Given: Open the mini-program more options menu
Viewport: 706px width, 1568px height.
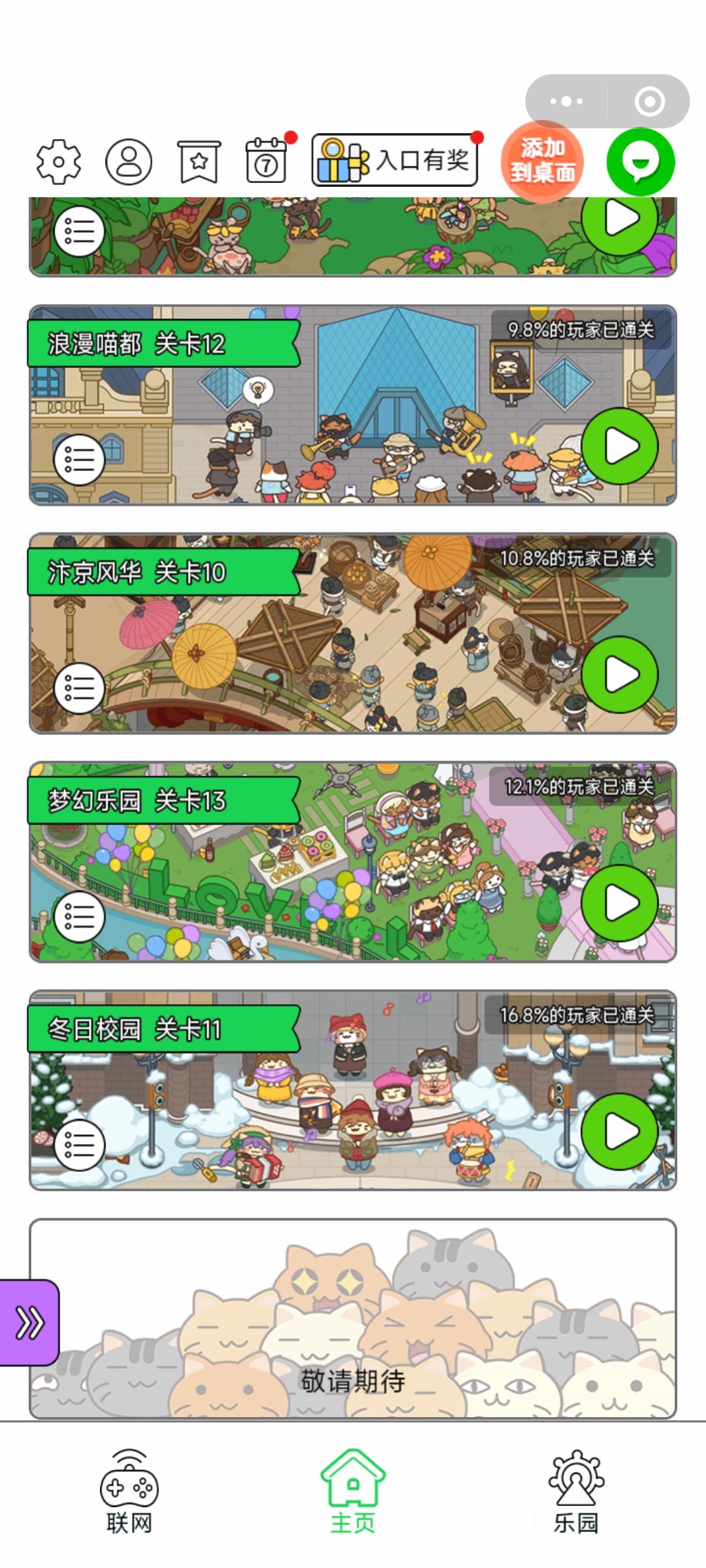Looking at the screenshot, I should (566, 101).
